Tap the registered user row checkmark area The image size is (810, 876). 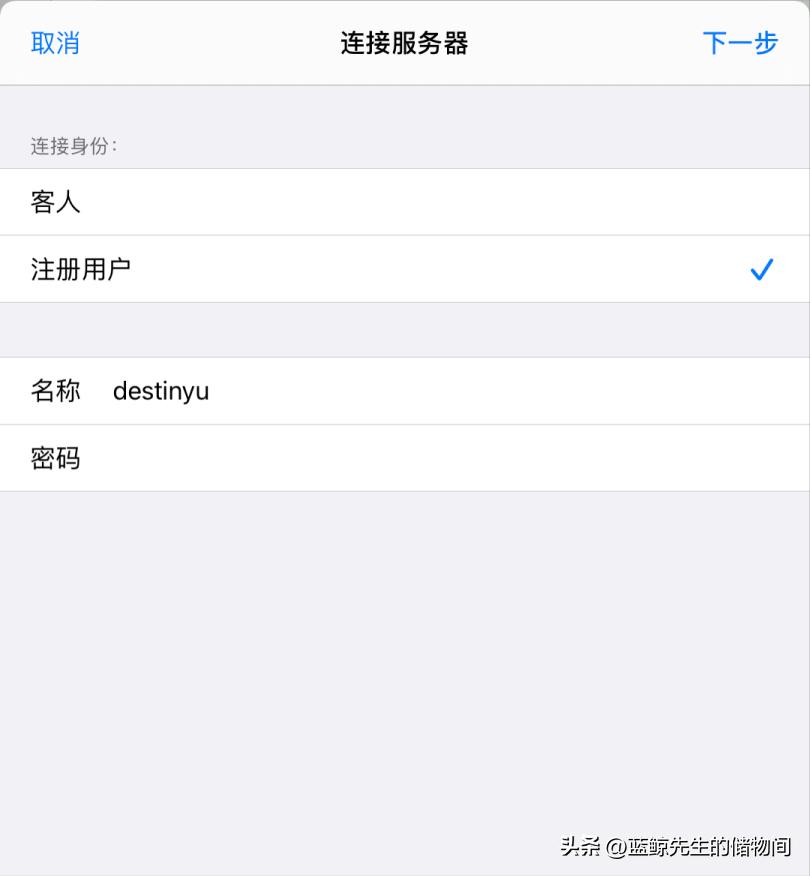click(762, 269)
